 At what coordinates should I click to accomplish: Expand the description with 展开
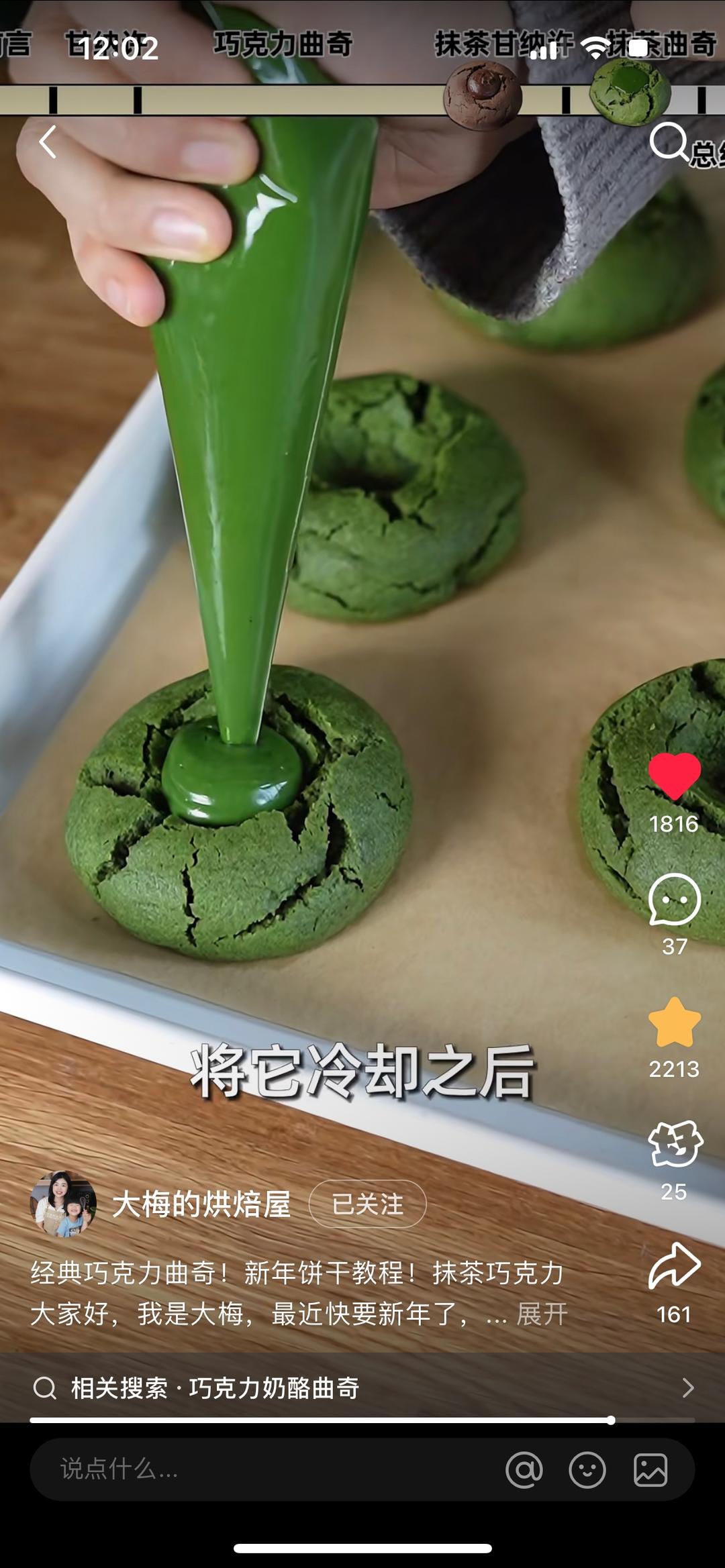(542, 1314)
